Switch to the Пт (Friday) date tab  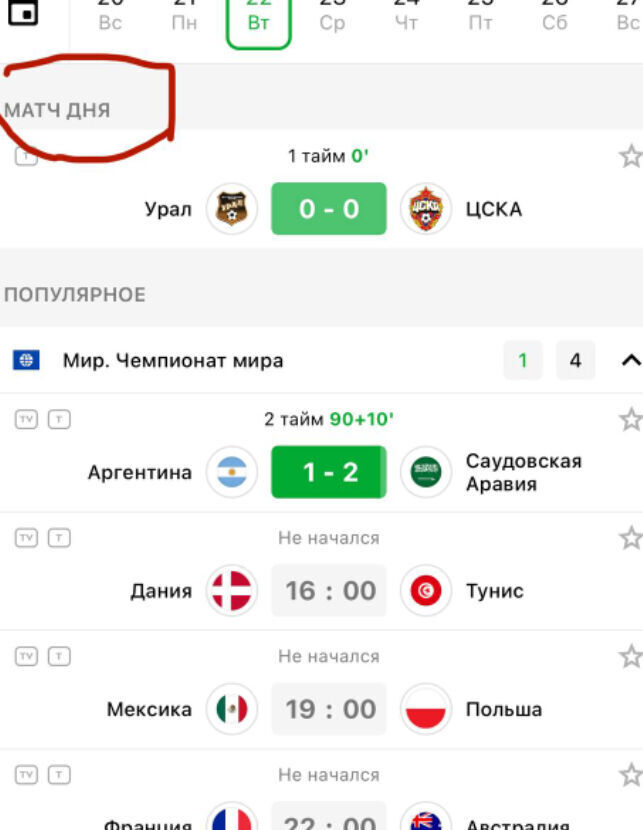[480, 19]
